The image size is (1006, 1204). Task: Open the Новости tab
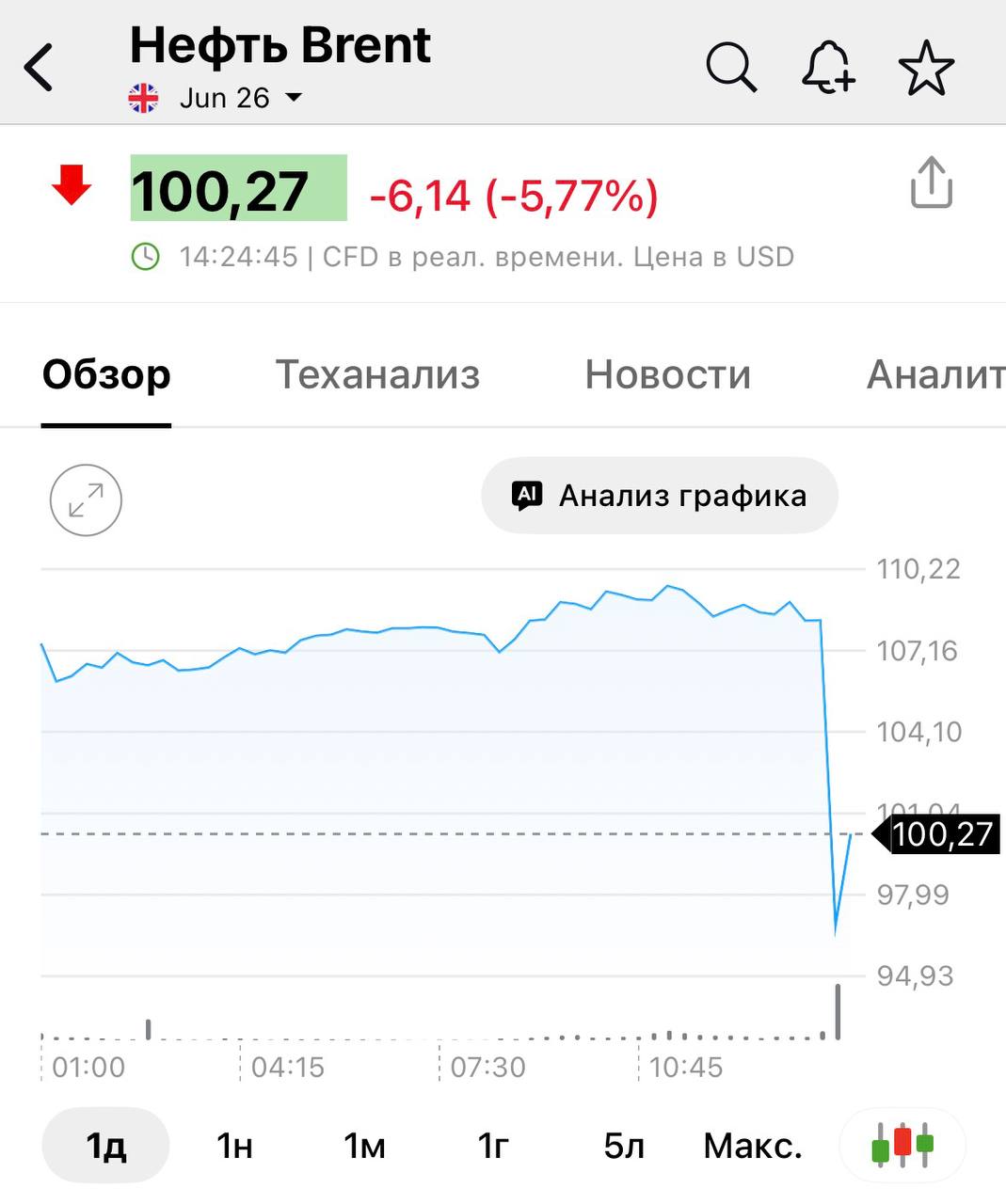pos(667,374)
